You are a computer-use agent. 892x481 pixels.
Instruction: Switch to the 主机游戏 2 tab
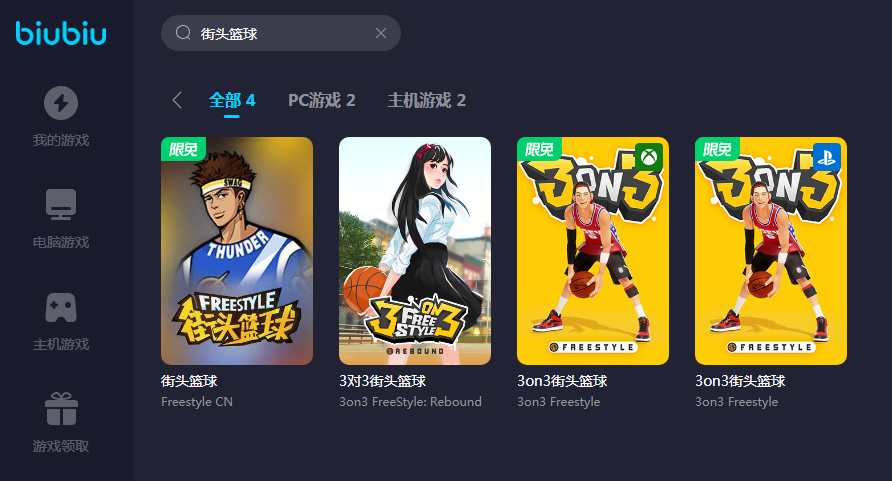[427, 100]
